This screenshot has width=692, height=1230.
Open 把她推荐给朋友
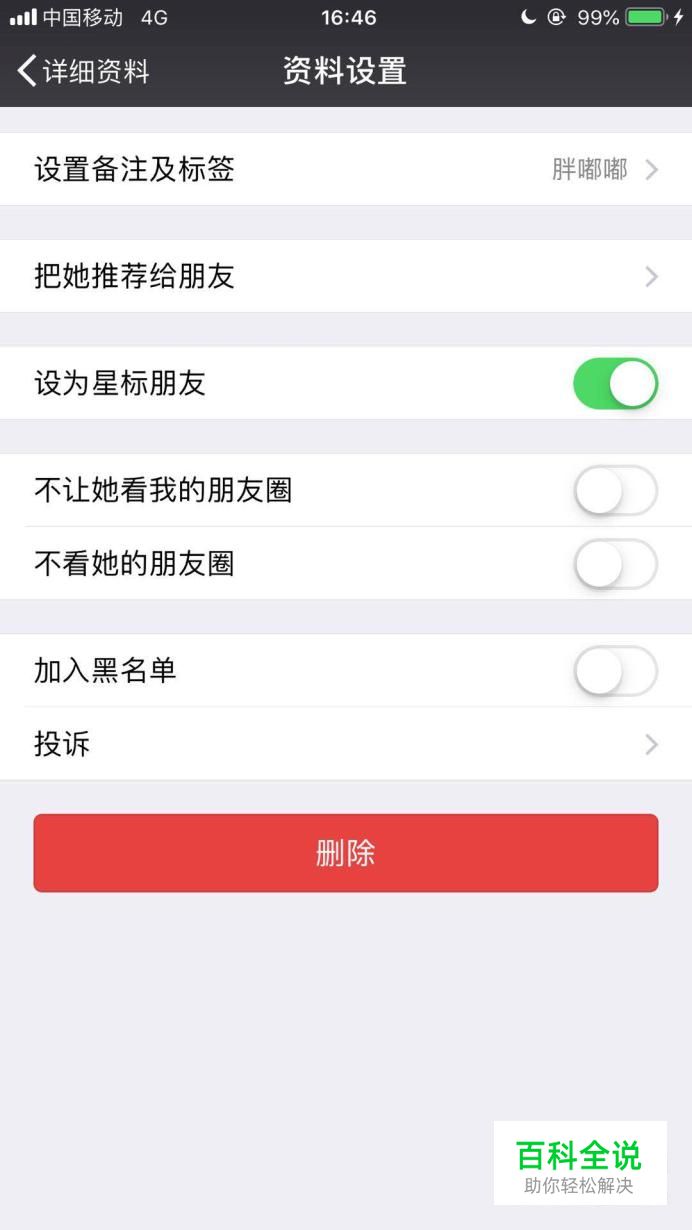tap(345, 276)
